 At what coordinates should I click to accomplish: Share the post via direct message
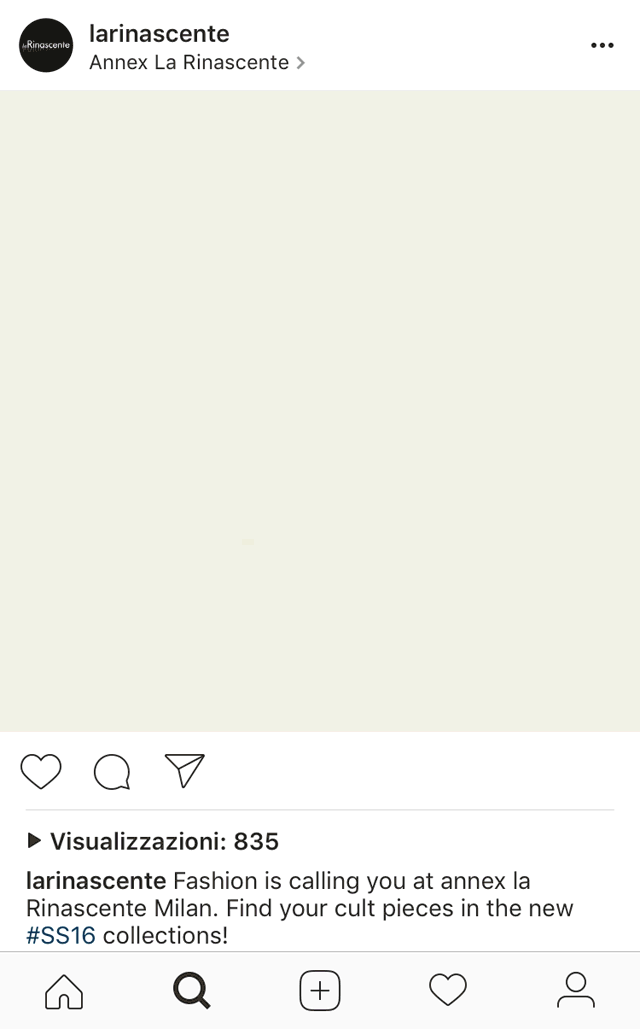click(x=184, y=770)
